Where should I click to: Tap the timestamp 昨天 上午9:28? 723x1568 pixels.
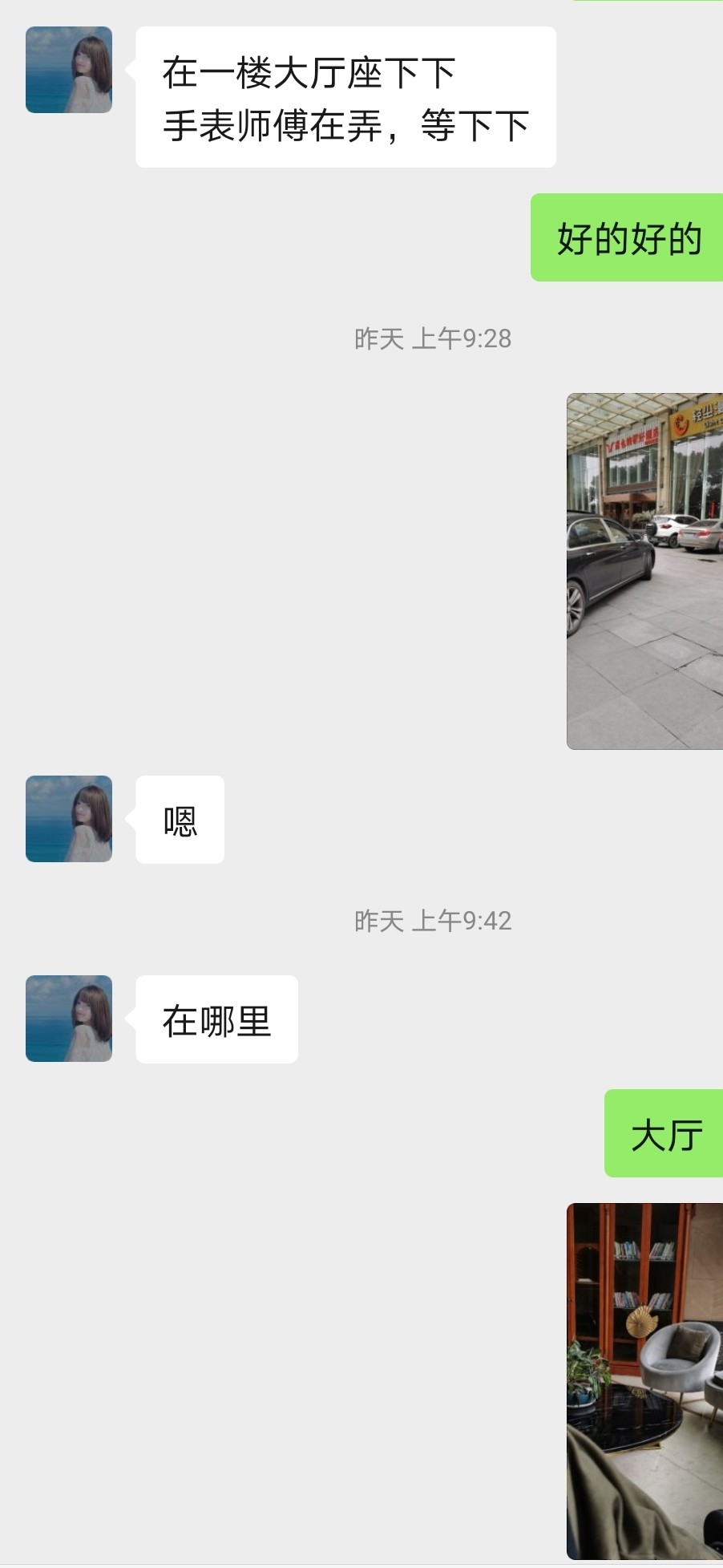434,338
